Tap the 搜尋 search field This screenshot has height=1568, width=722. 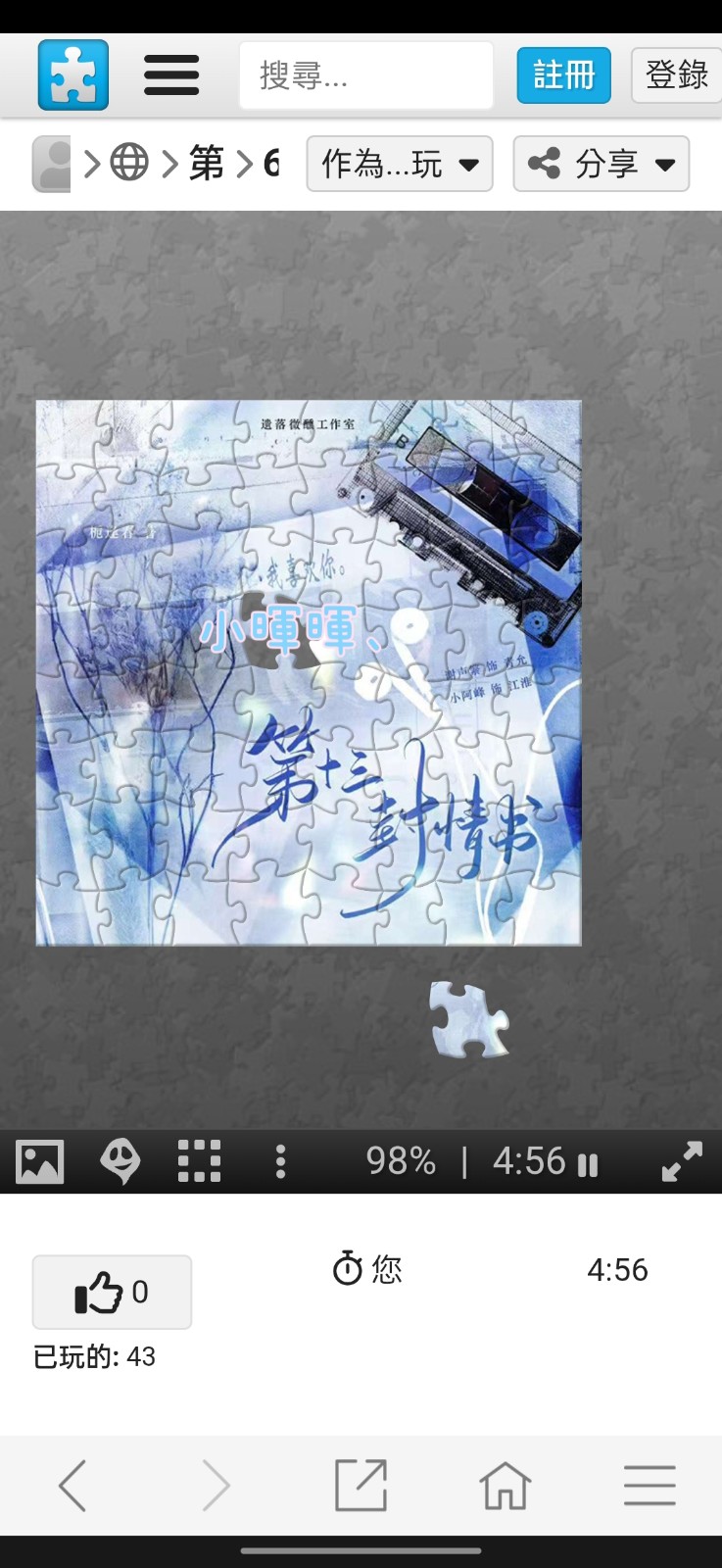[x=365, y=75]
